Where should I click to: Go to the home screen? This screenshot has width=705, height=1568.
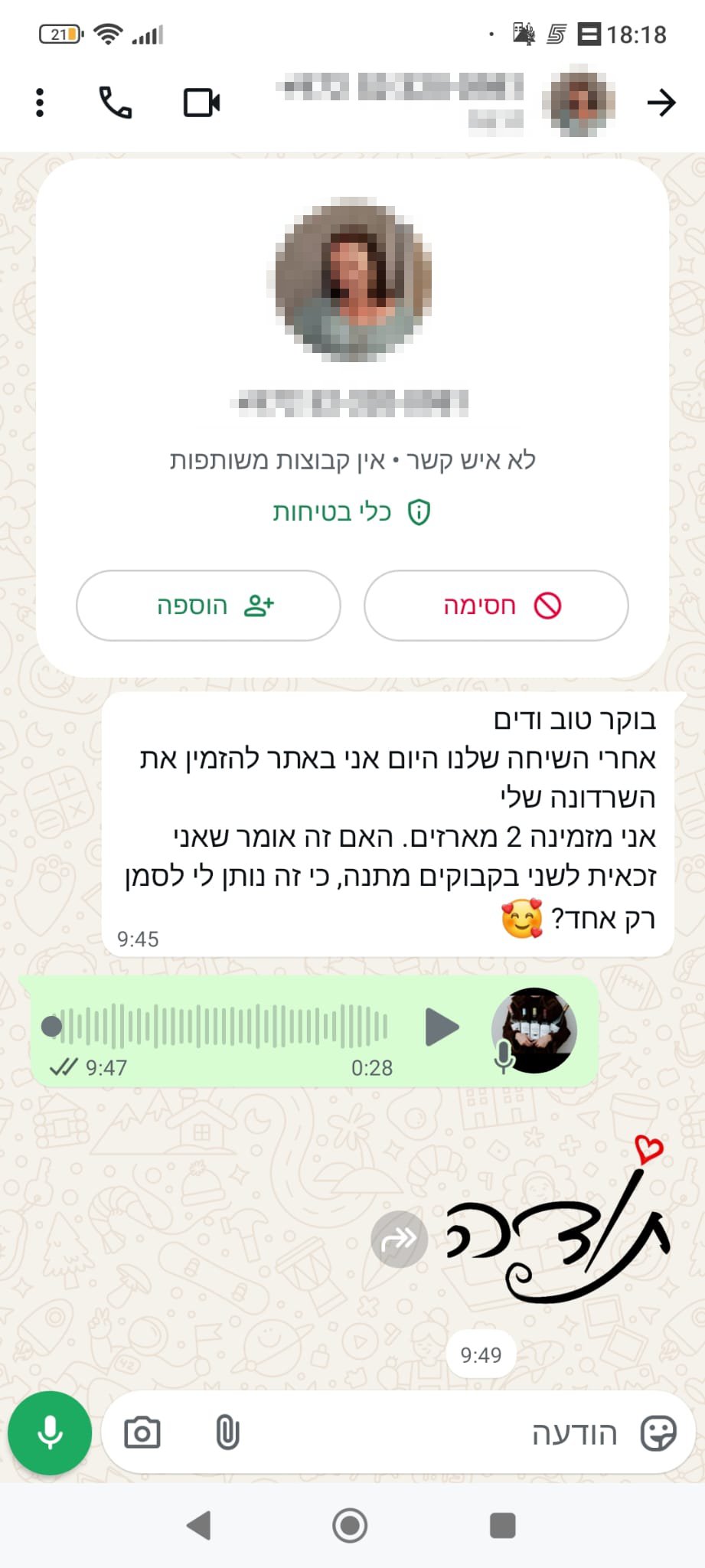350,1525
